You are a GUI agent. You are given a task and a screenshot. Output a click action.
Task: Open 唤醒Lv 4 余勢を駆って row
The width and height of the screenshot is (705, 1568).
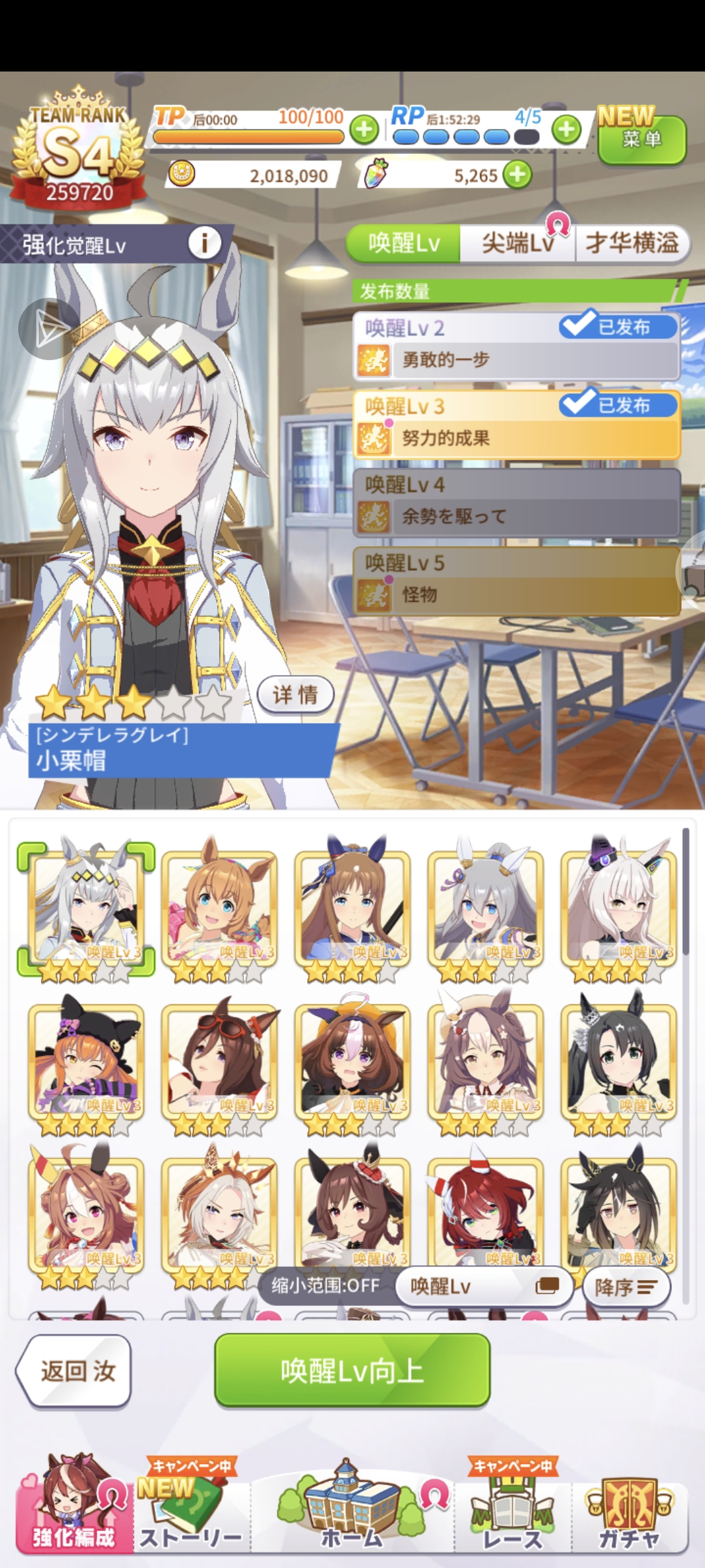(x=516, y=503)
